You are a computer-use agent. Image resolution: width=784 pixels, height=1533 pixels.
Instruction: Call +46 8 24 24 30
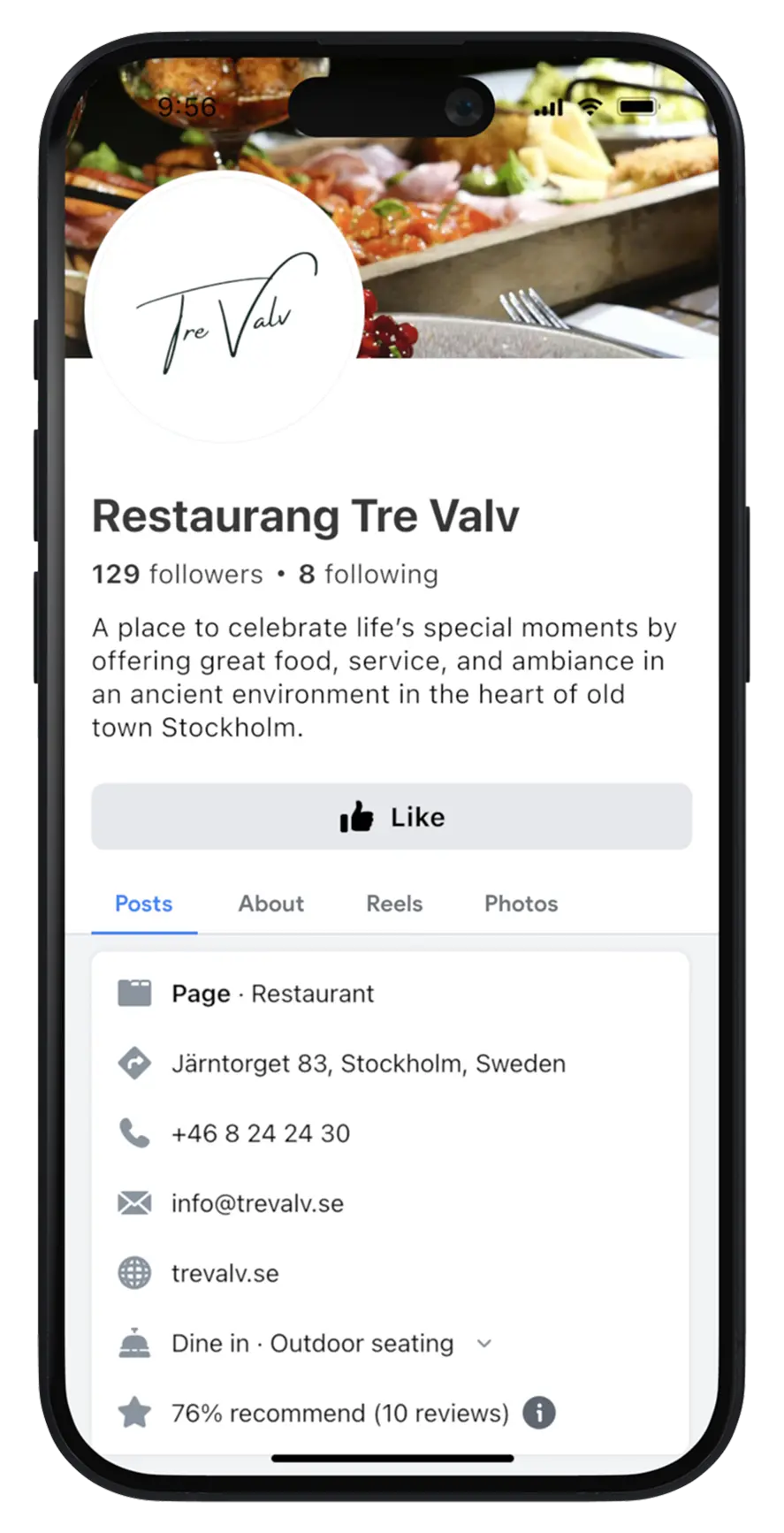(x=260, y=1133)
